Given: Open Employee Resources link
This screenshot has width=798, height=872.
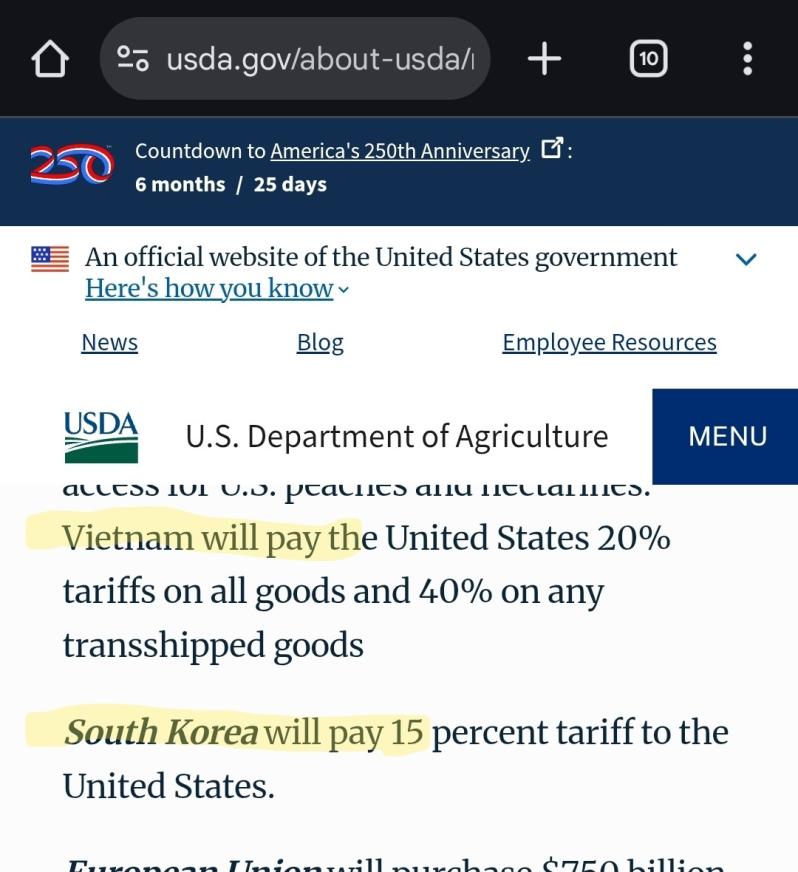Looking at the screenshot, I should pyautogui.click(x=609, y=342).
